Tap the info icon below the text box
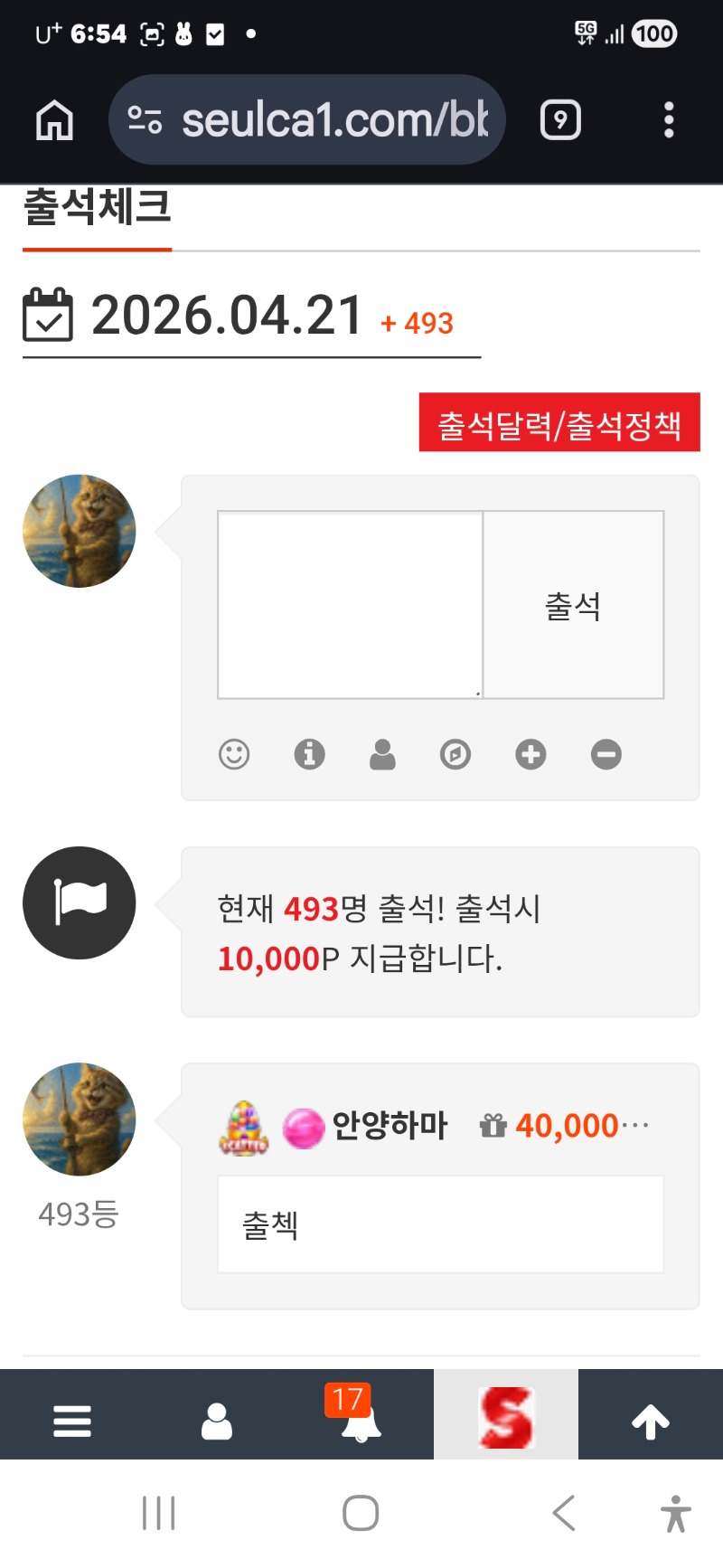This screenshot has height=1568, width=723. pos(309,754)
